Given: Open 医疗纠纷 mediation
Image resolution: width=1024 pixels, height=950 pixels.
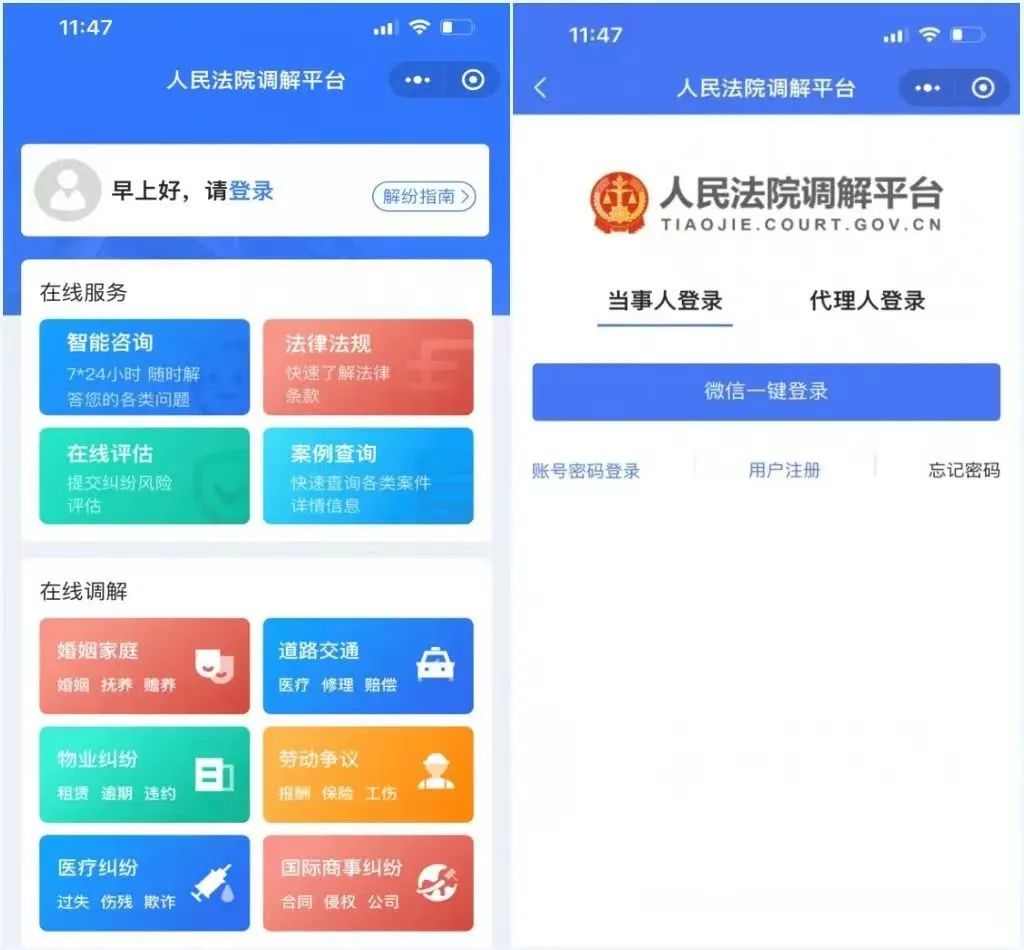Looking at the screenshot, I should click(144, 883).
